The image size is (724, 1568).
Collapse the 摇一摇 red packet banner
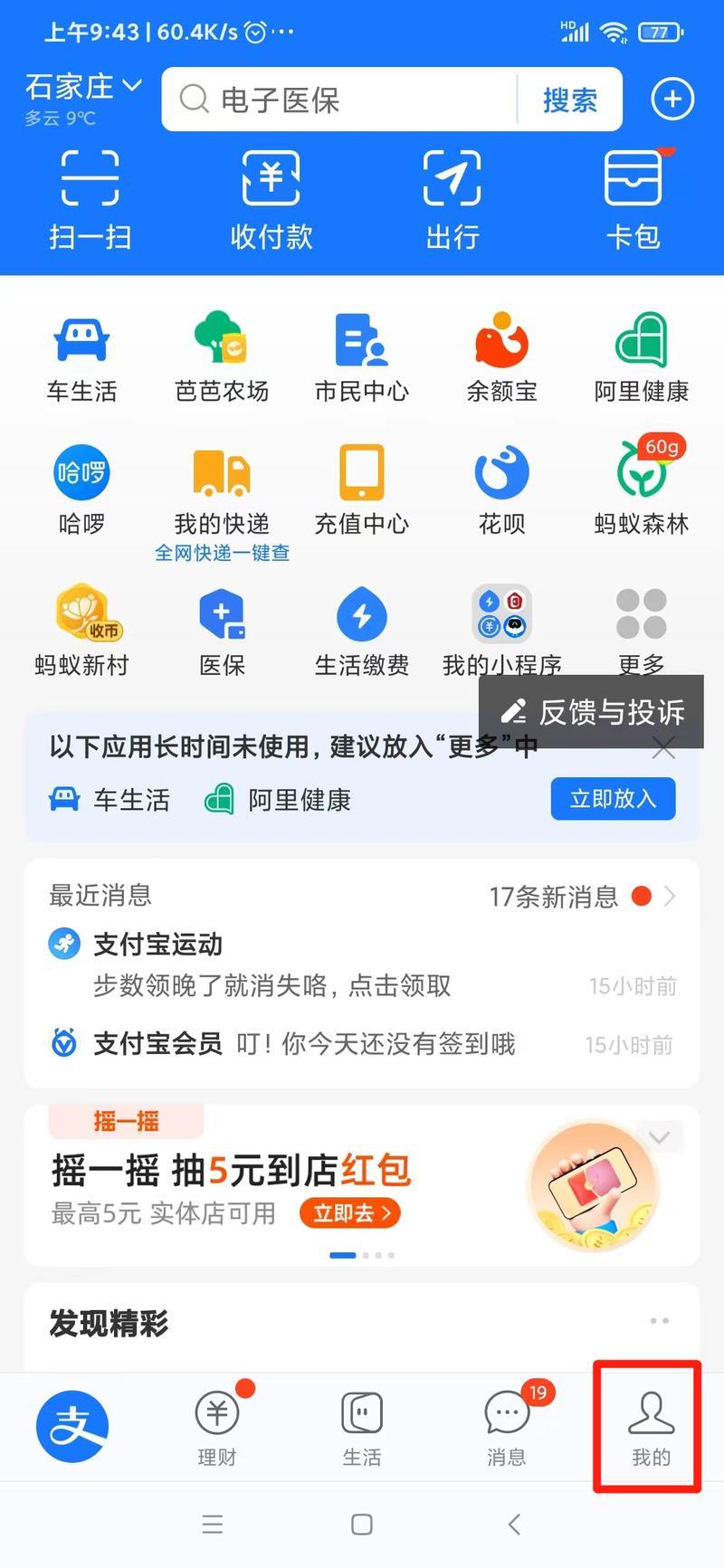tap(660, 1137)
